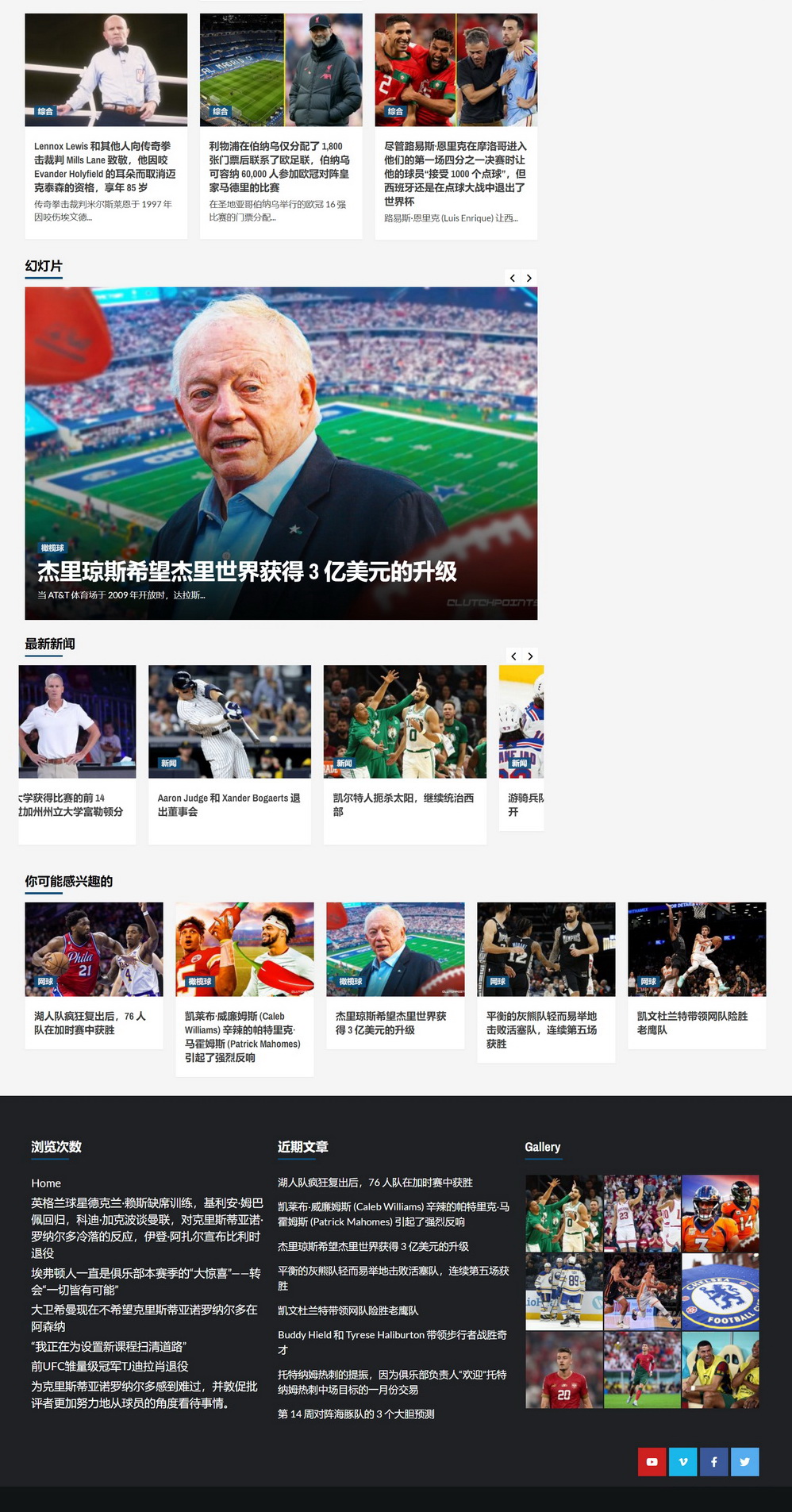Screen dimensions: 792x1512
Task: Open 前UFC雏量级冠军TJ迪拉肖退役 link
Action: (x=110, y=1366)
